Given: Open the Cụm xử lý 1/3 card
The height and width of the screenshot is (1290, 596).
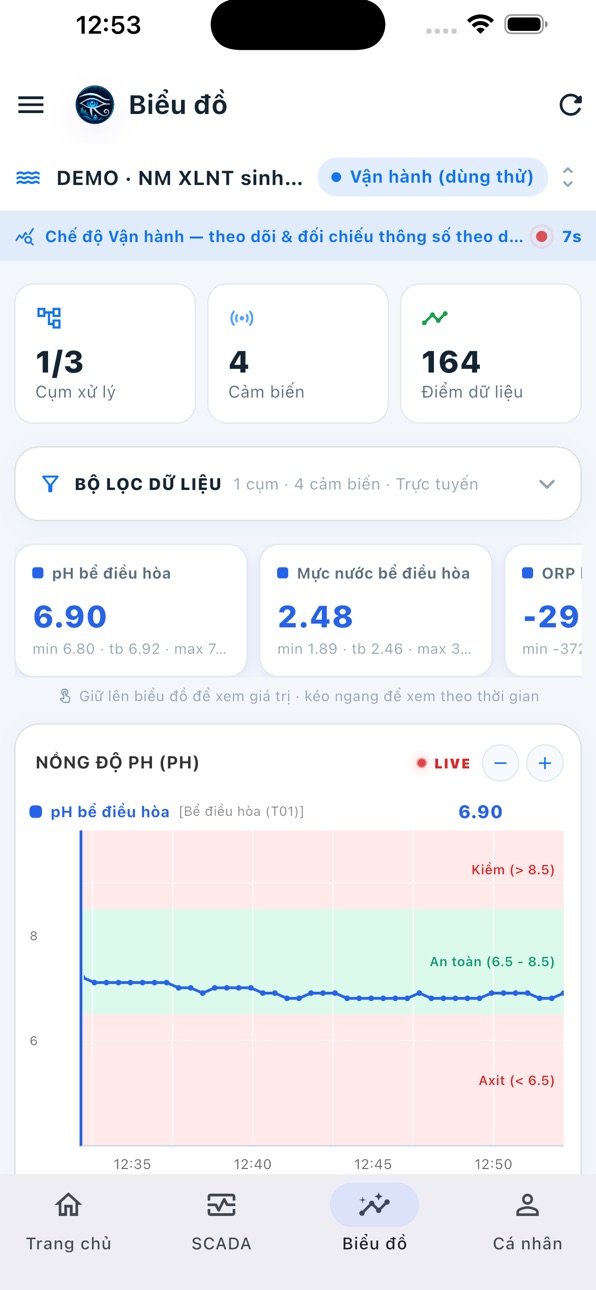Looking at the screenshot, I should coord(105,353).
